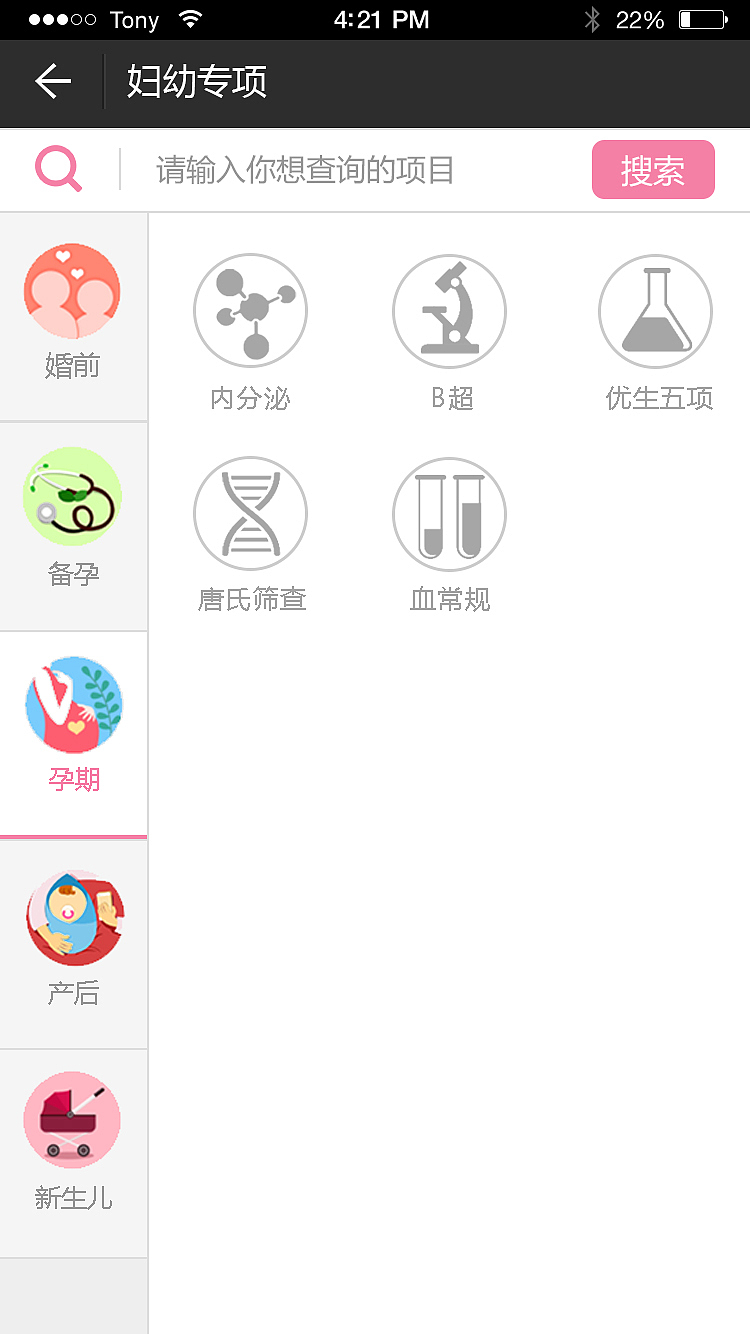
Task: Select the 内分泌 molecule icon
Action: [x=250, y=310]
